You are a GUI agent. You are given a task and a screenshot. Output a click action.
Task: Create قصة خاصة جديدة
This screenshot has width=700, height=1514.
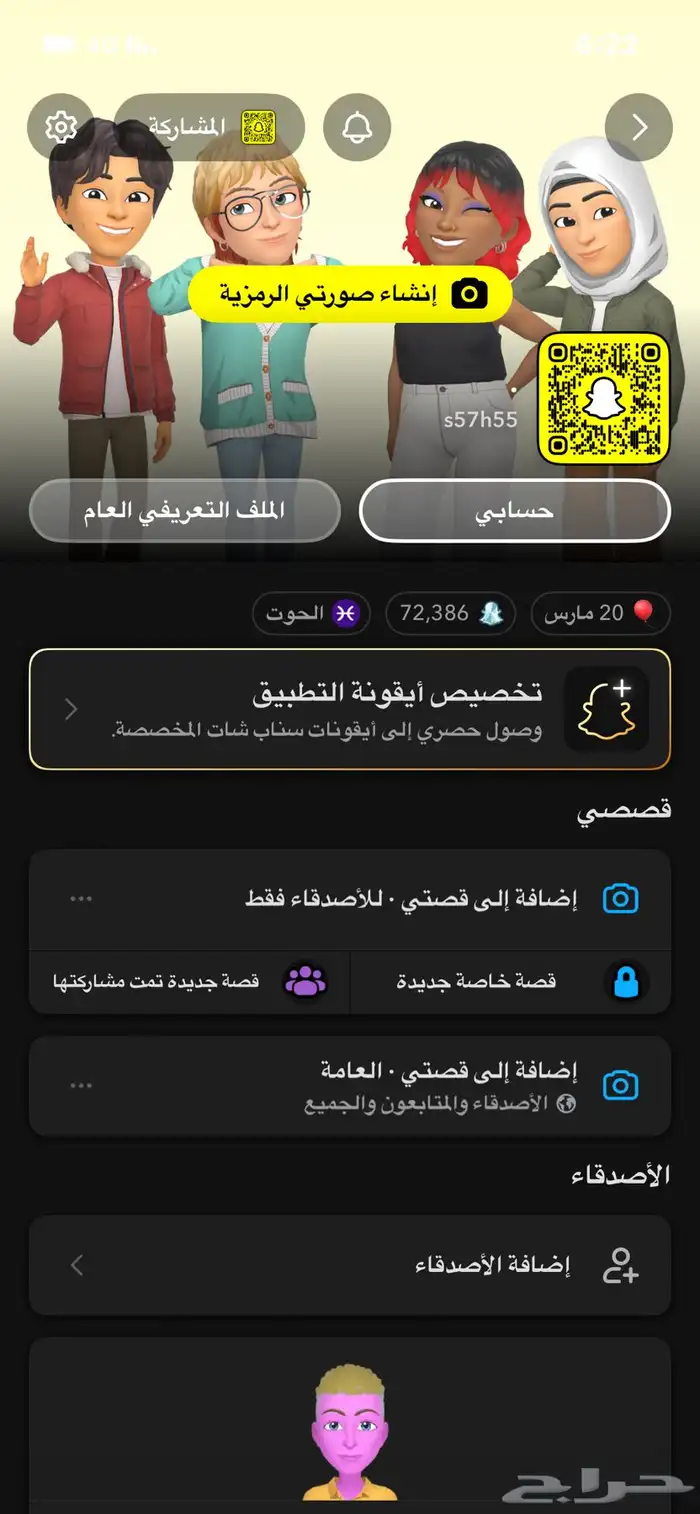pos(510,982)
